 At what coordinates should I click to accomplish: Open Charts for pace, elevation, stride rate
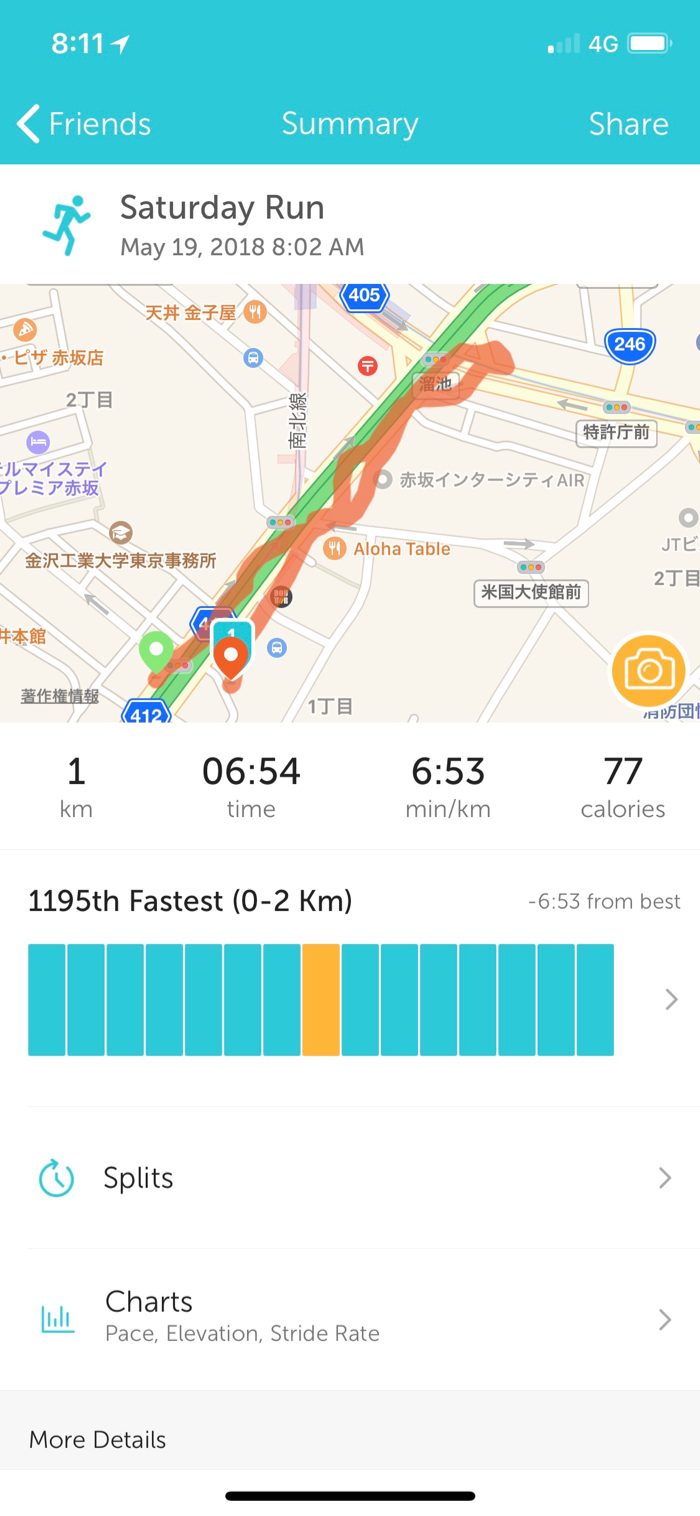350,1316
